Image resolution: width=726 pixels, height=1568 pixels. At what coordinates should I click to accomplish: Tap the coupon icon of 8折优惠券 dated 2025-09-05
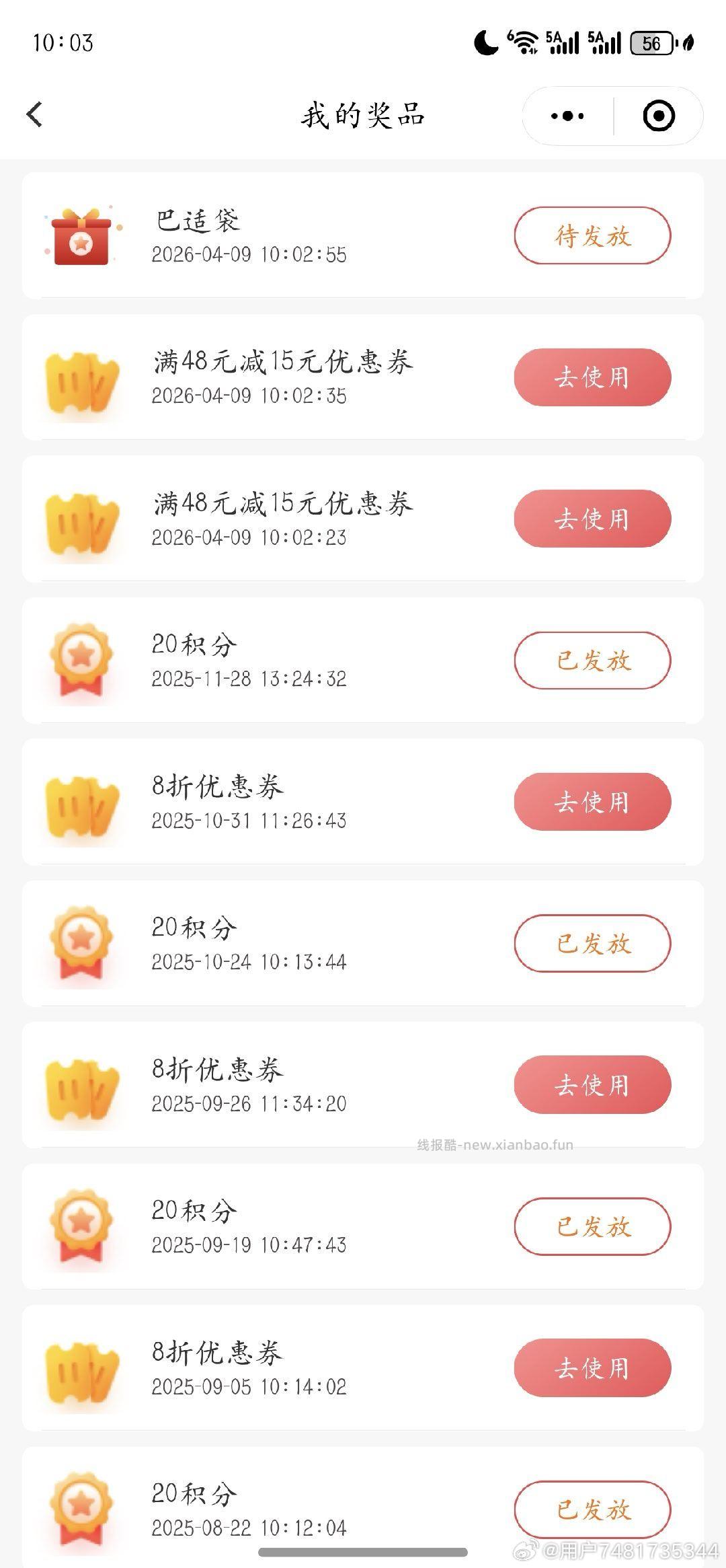81,1367
